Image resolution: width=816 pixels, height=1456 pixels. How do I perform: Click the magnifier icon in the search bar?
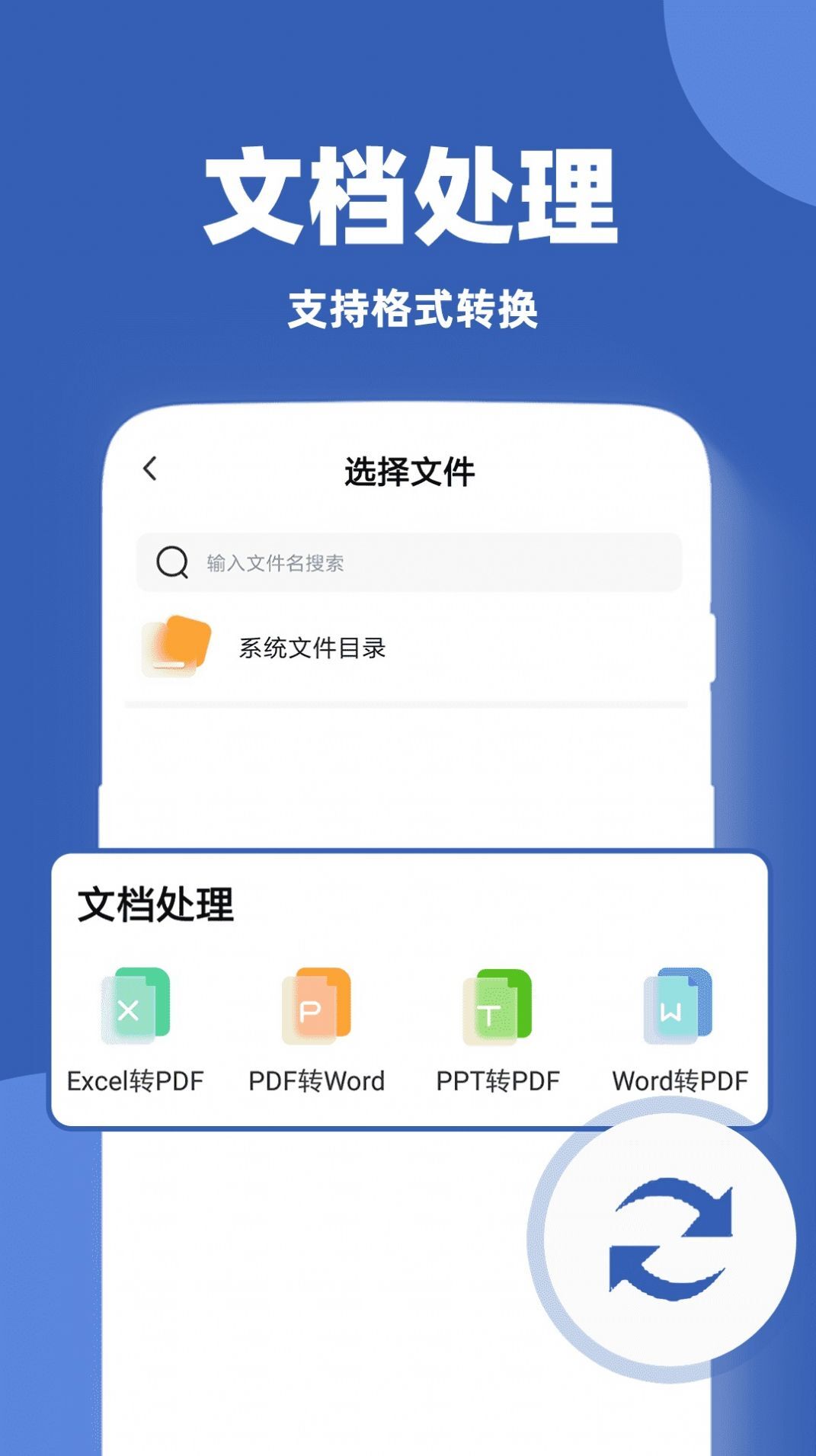tap(171, 562)
